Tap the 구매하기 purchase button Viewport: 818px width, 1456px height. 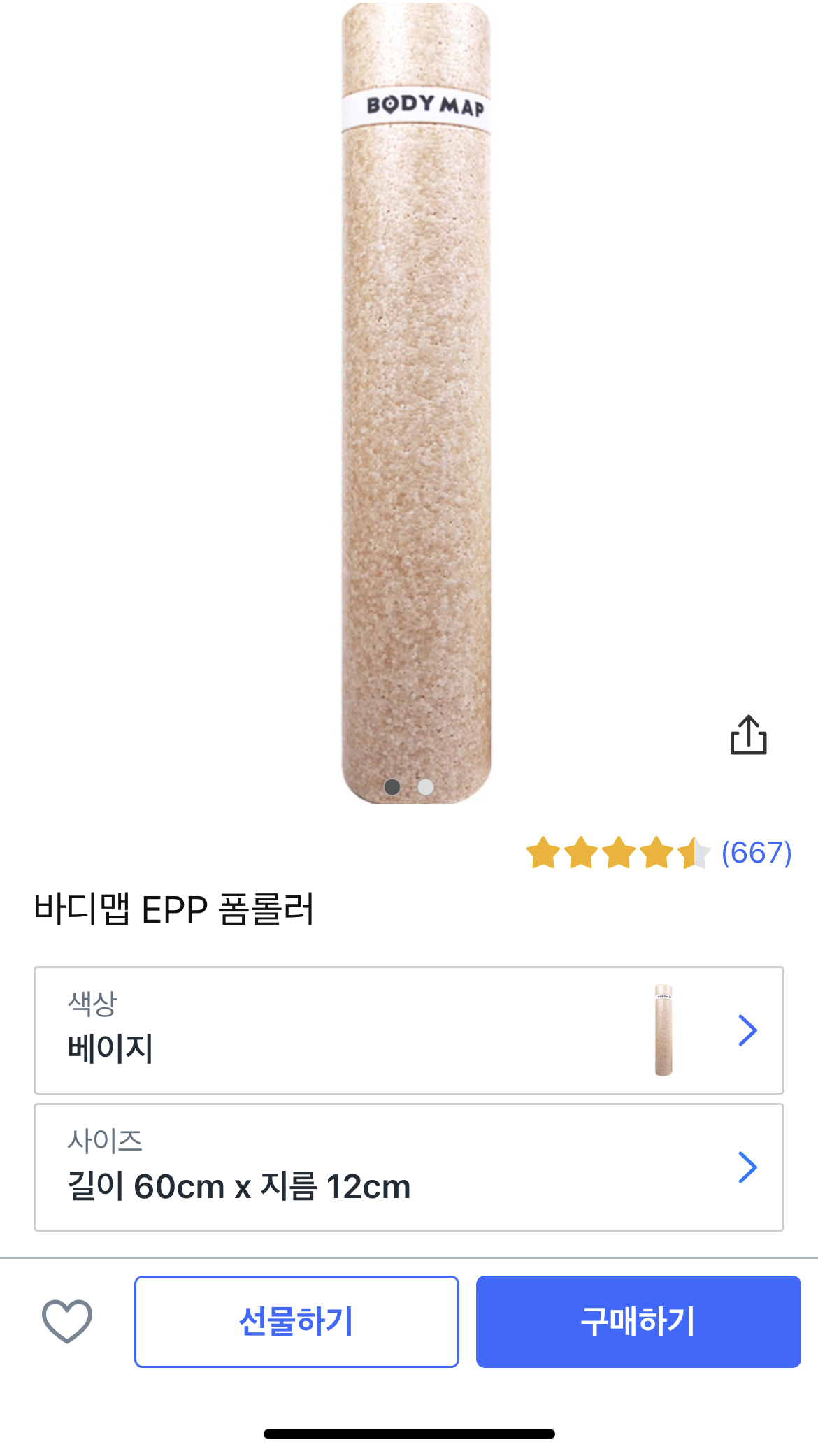coord(638,1321)
